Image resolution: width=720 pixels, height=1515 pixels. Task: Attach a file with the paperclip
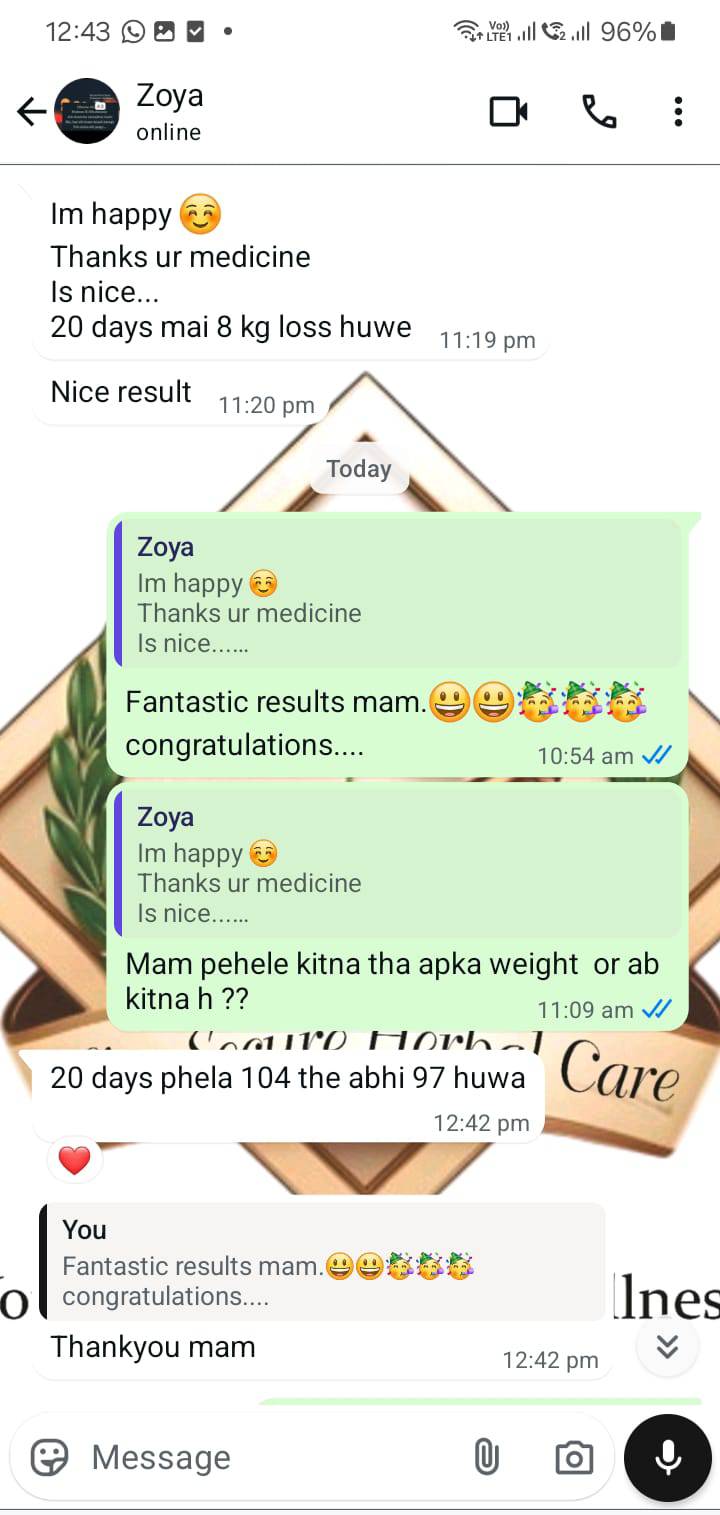click(x=486, y=1457)
